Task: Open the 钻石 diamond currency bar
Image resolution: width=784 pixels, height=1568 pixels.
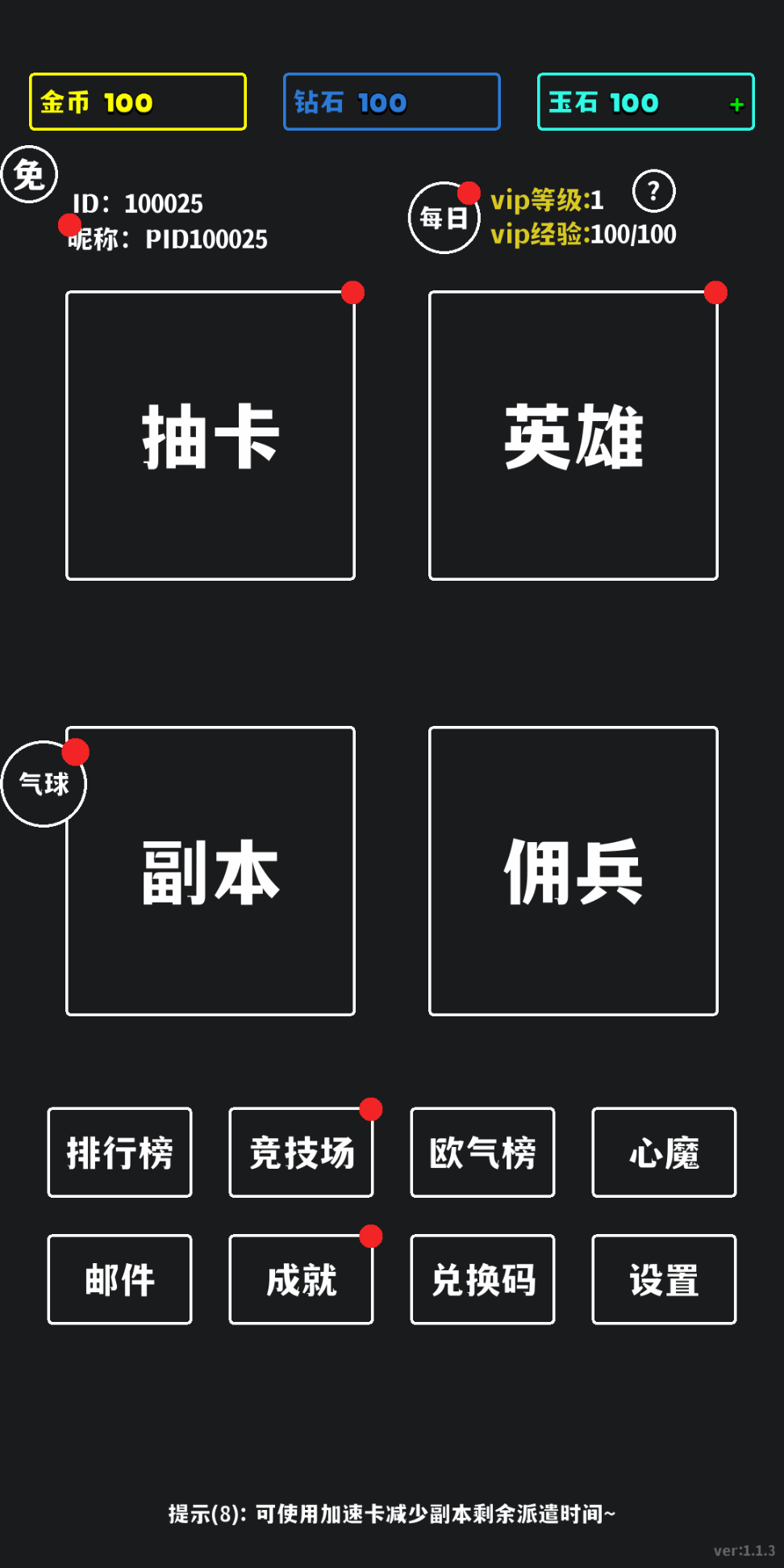Action: pos(391,102)
